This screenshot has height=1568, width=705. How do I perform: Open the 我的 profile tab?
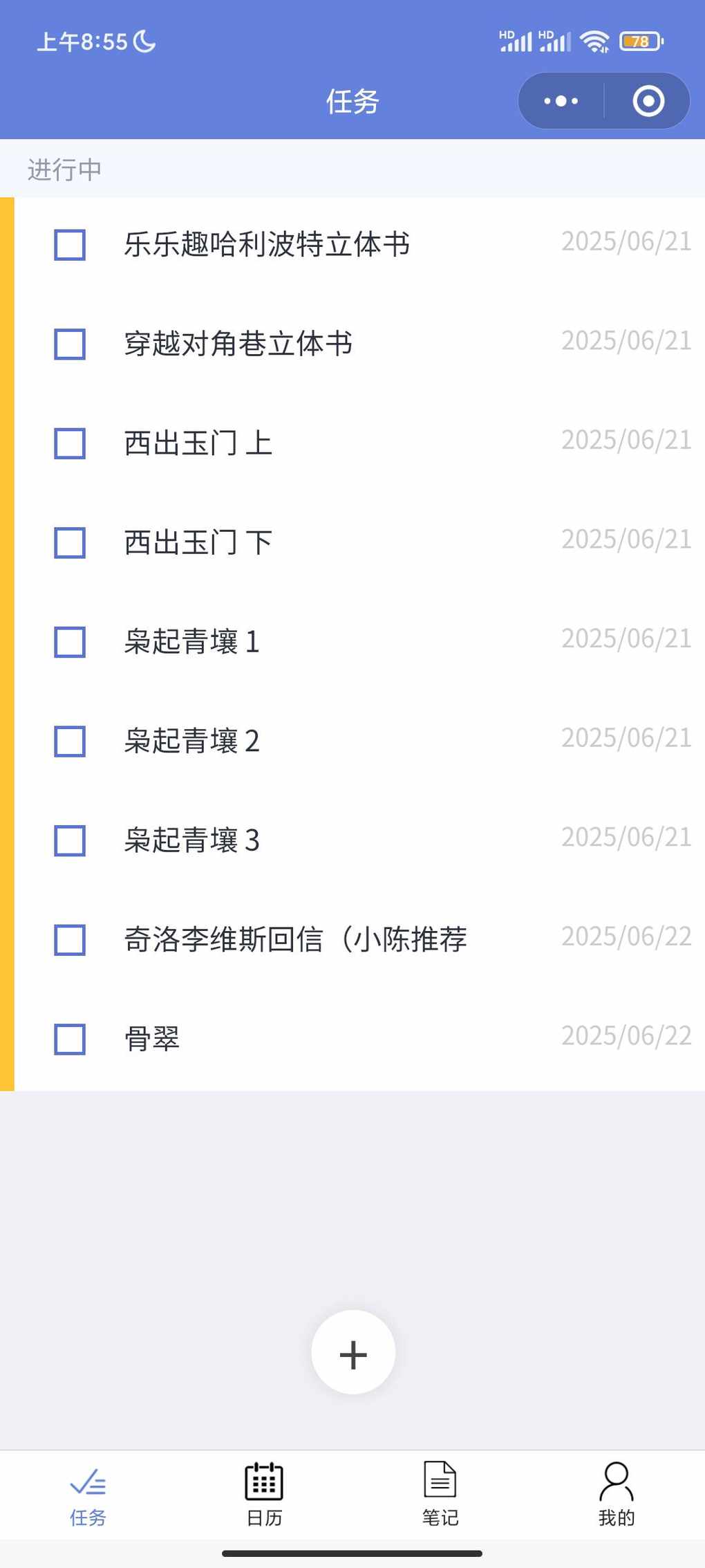pos(617,1495)
